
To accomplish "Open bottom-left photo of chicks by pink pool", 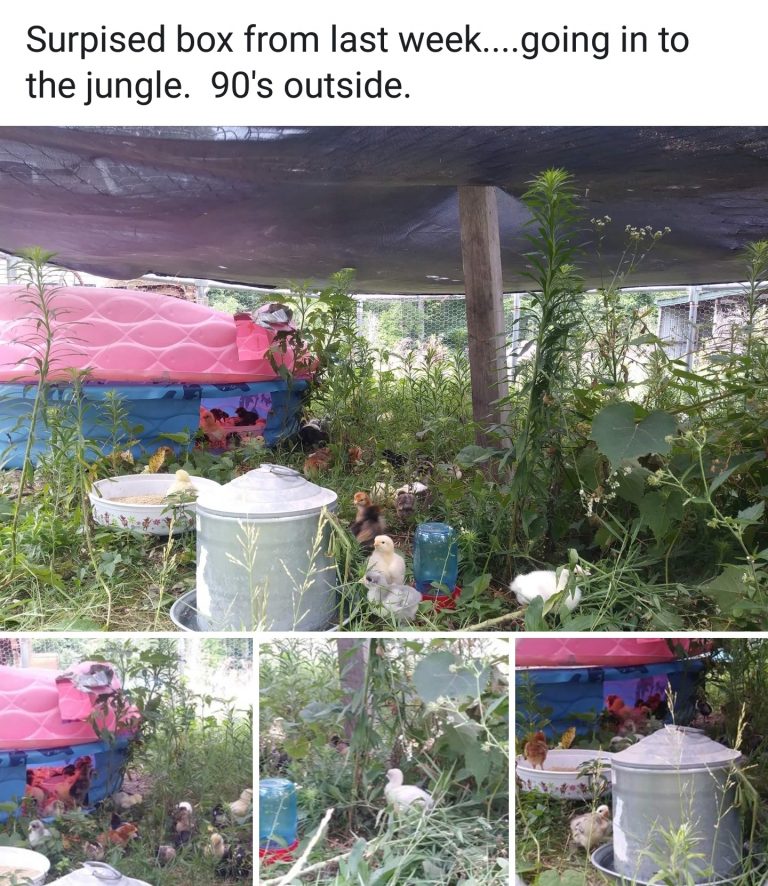I will click(126, 762).
